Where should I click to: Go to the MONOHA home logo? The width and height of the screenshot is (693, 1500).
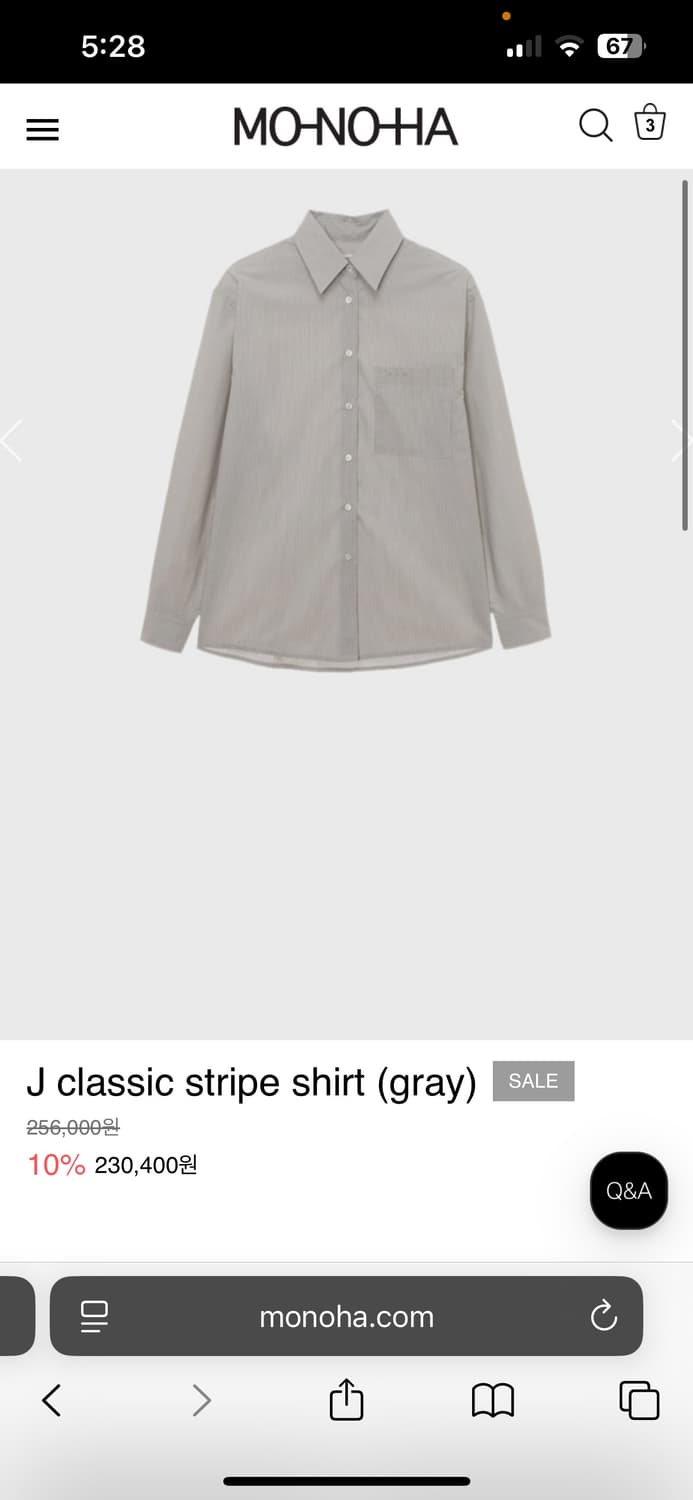pyautogui.click(x=345, y=127)
